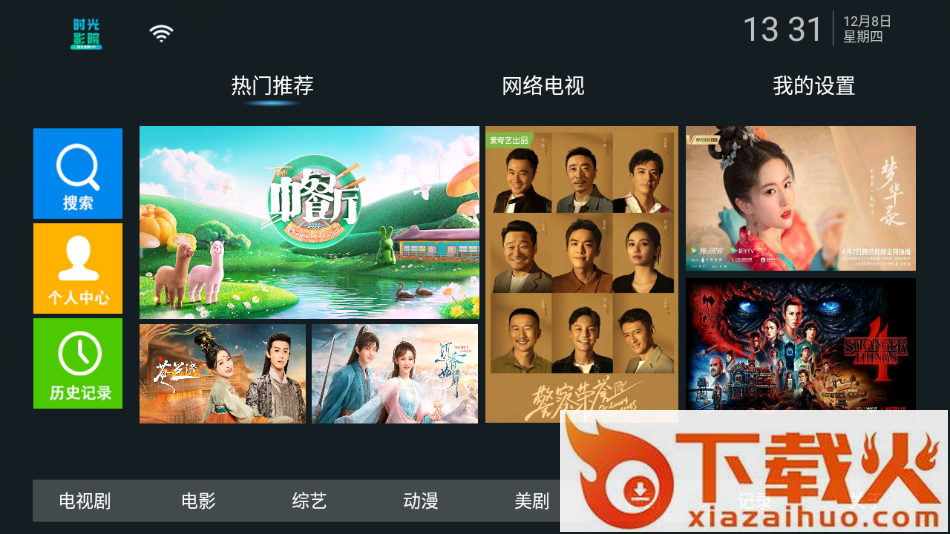950x534 pixels.
Task: Select the 热门推荐 tab
Action: pyautogui.click(x=272, y=86)
